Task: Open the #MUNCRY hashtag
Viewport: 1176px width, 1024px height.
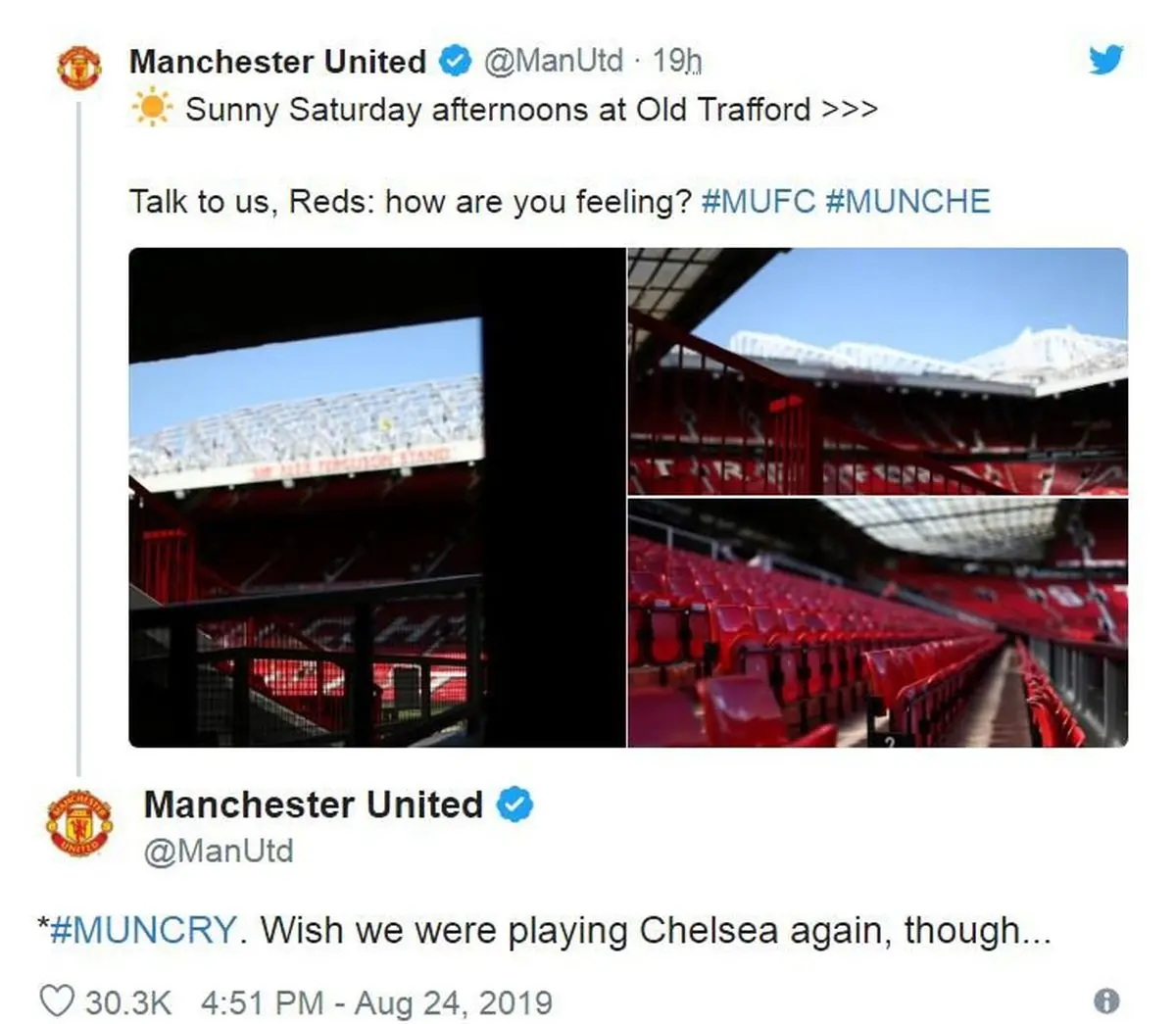Action: [143, 928]
